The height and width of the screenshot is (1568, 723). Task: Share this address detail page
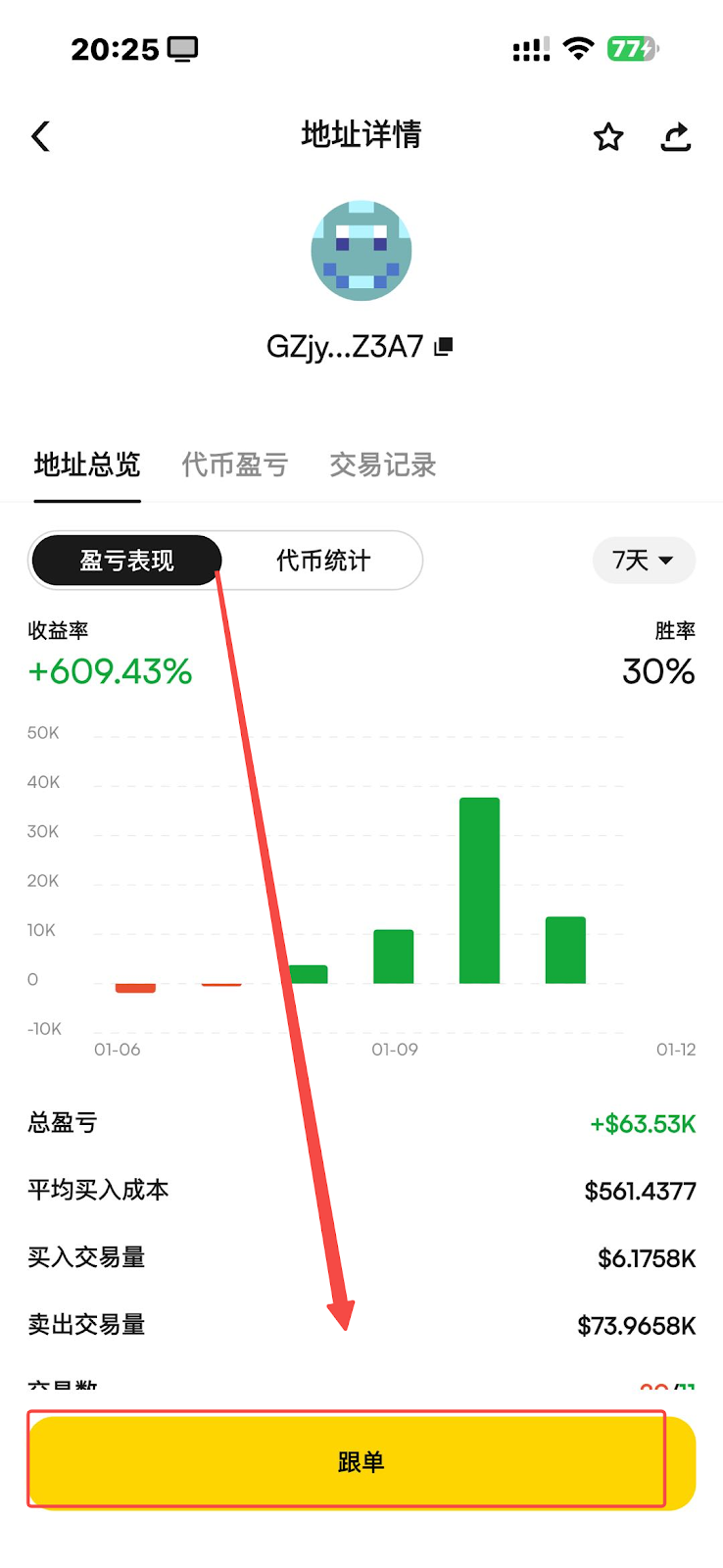click(x=676, y=137)
